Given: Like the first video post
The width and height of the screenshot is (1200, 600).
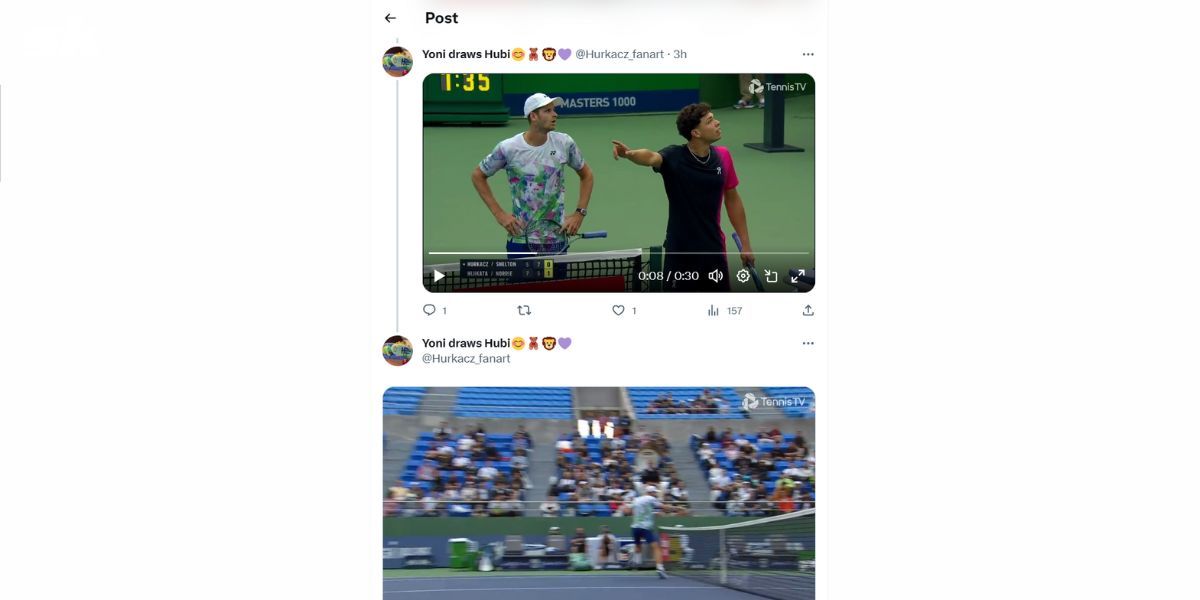Looking at the screenshot, I should [619, 310].
